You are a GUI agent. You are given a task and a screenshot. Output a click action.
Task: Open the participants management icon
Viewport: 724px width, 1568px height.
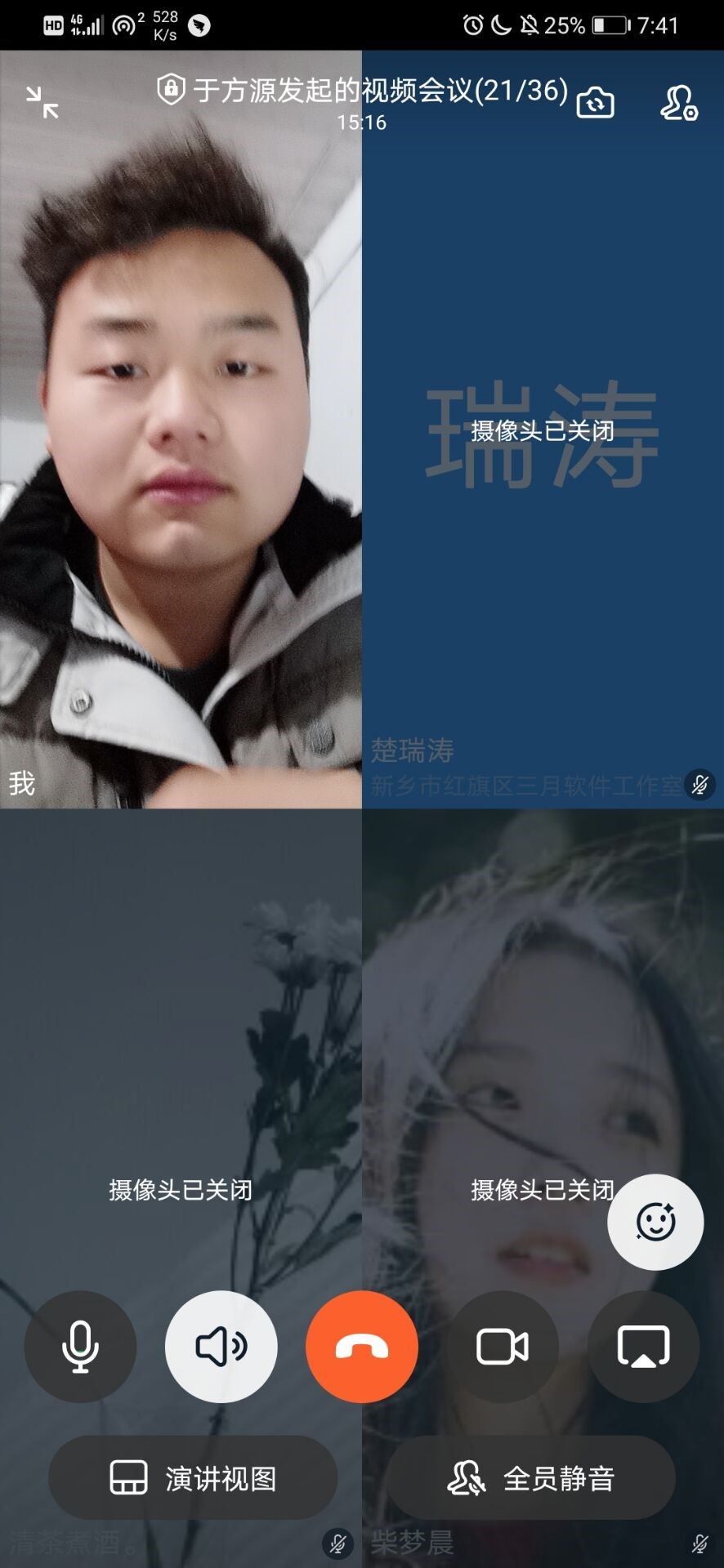click(678, 103)
